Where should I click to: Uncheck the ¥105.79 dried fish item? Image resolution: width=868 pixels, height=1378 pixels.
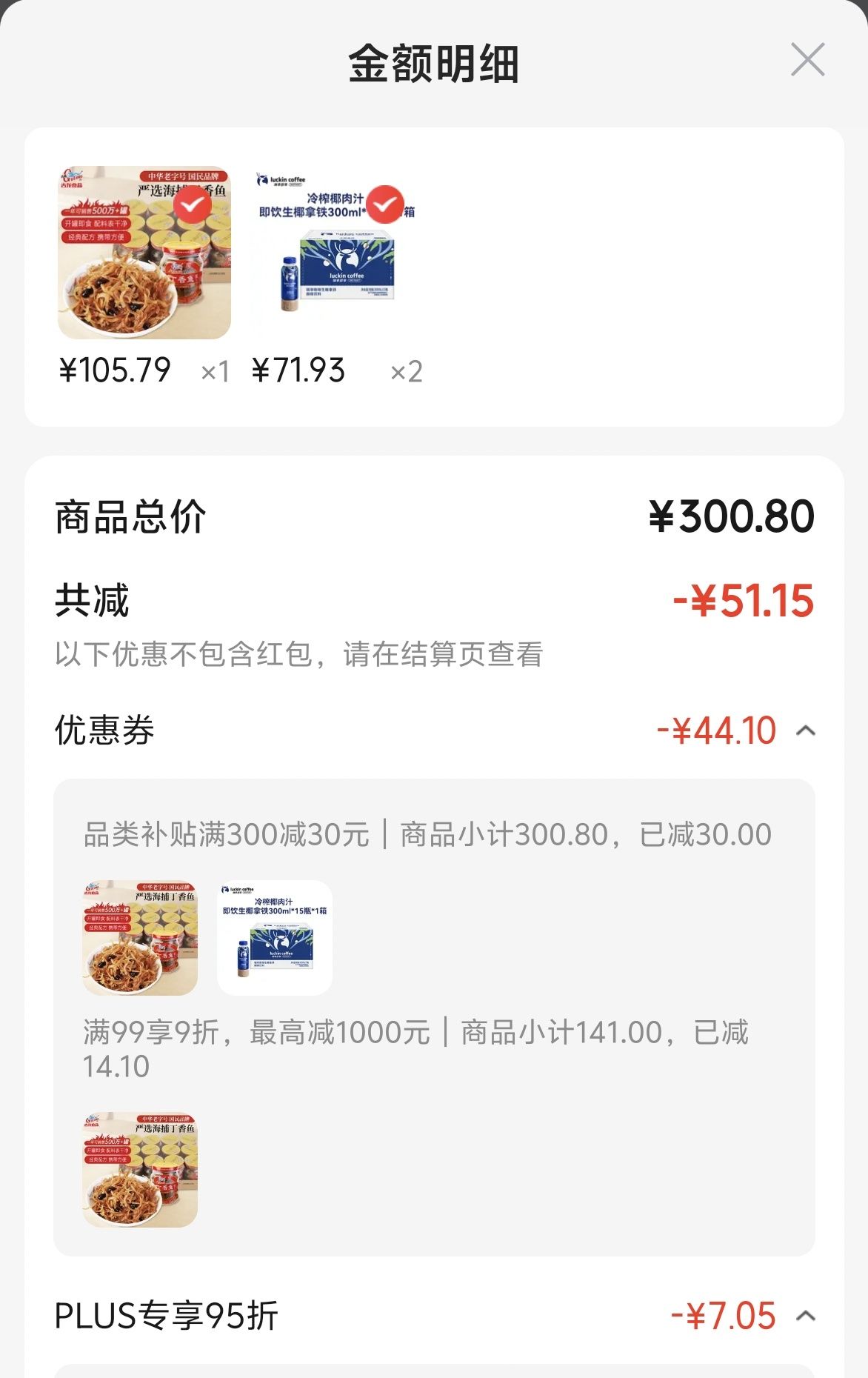click(x=193, y=204)
